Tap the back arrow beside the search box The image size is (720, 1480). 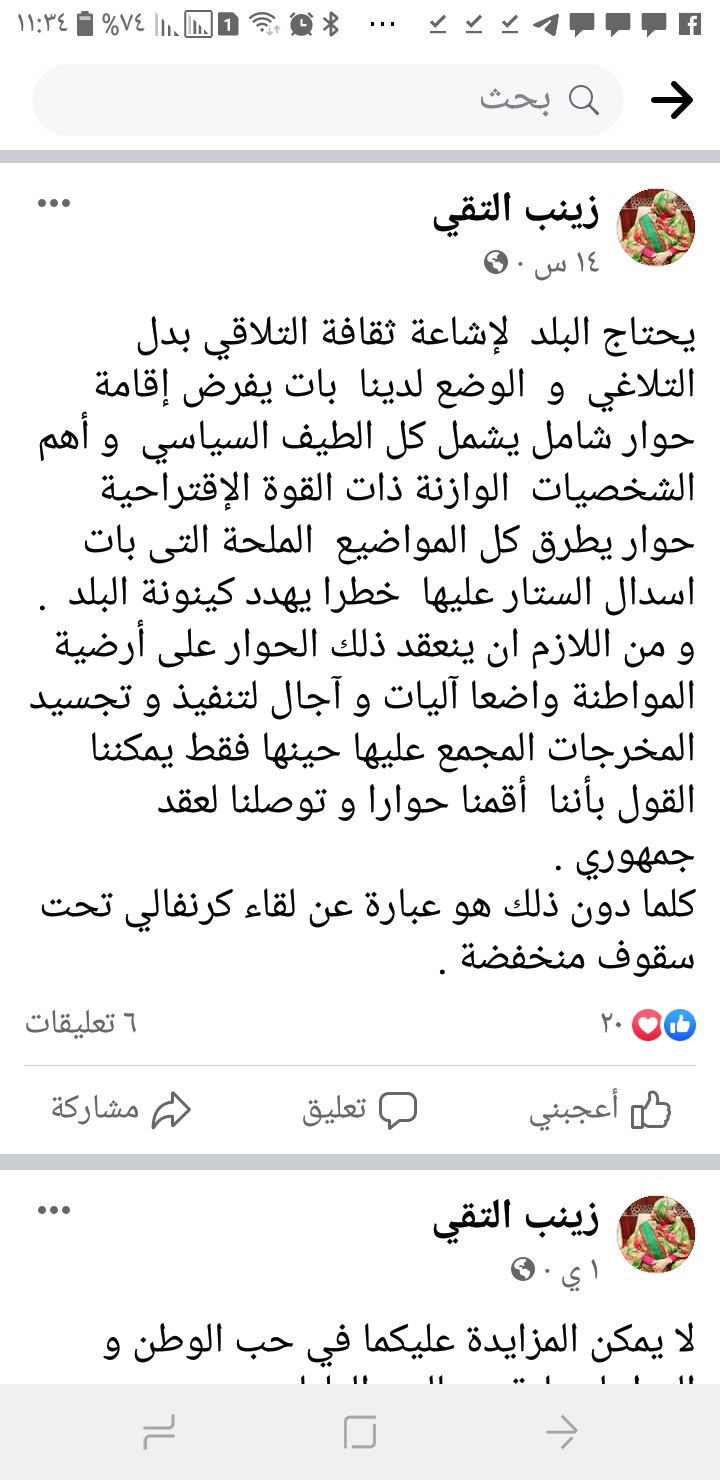(x=672, y=100)
